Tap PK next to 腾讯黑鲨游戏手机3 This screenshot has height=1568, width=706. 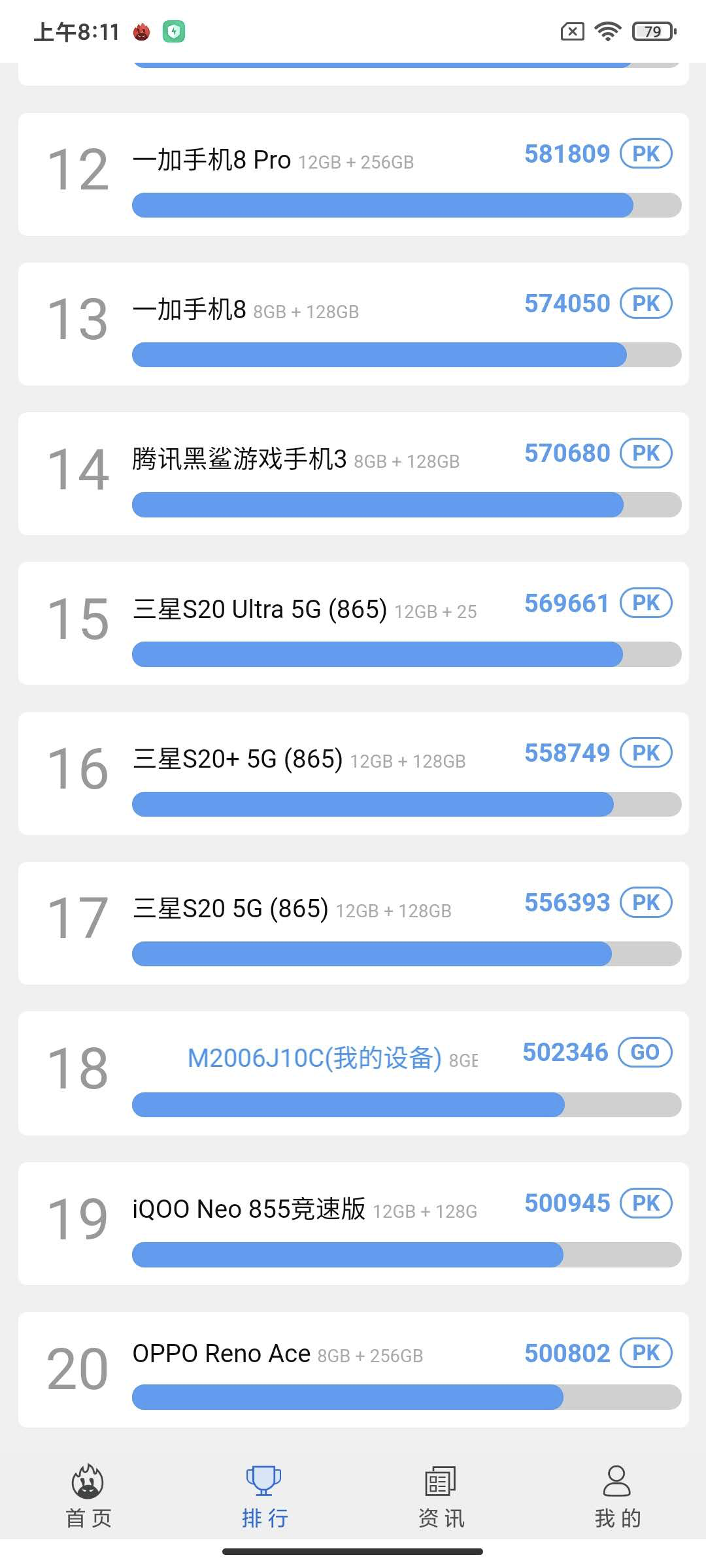click(x=645, y=453)
